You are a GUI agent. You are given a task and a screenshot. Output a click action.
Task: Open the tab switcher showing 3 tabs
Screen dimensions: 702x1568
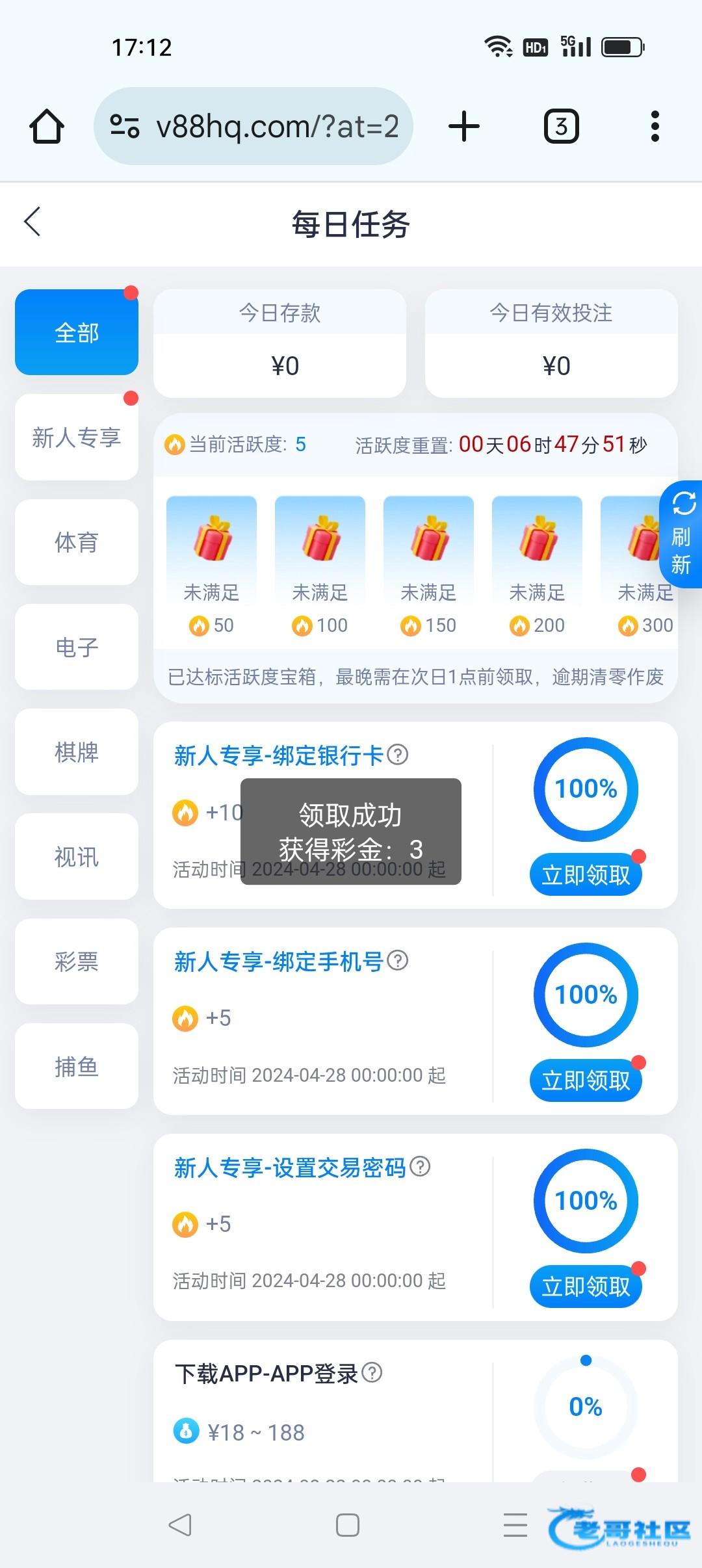tap(561, 126)
